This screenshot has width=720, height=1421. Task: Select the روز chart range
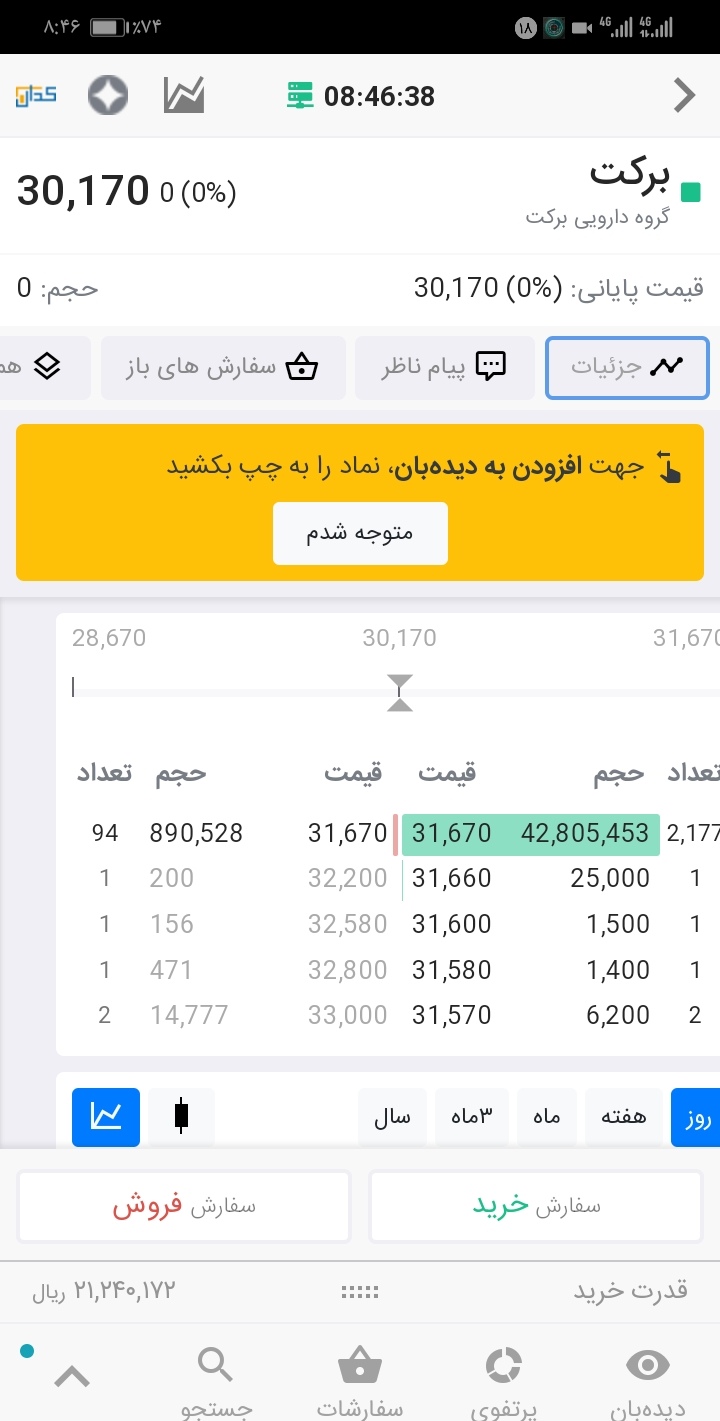pyautogui.click(x=697, y=1117)
